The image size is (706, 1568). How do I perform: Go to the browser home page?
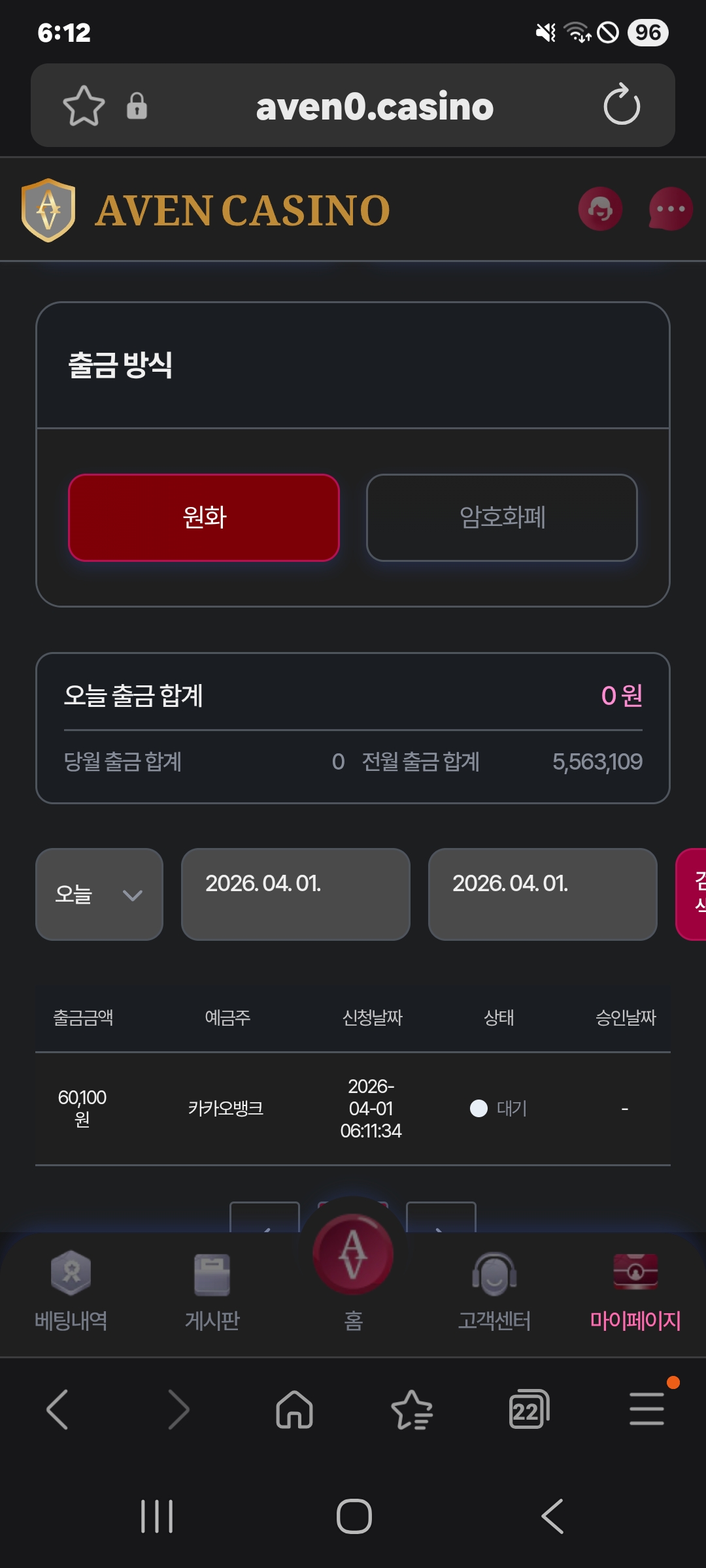tap(294, 1409)
